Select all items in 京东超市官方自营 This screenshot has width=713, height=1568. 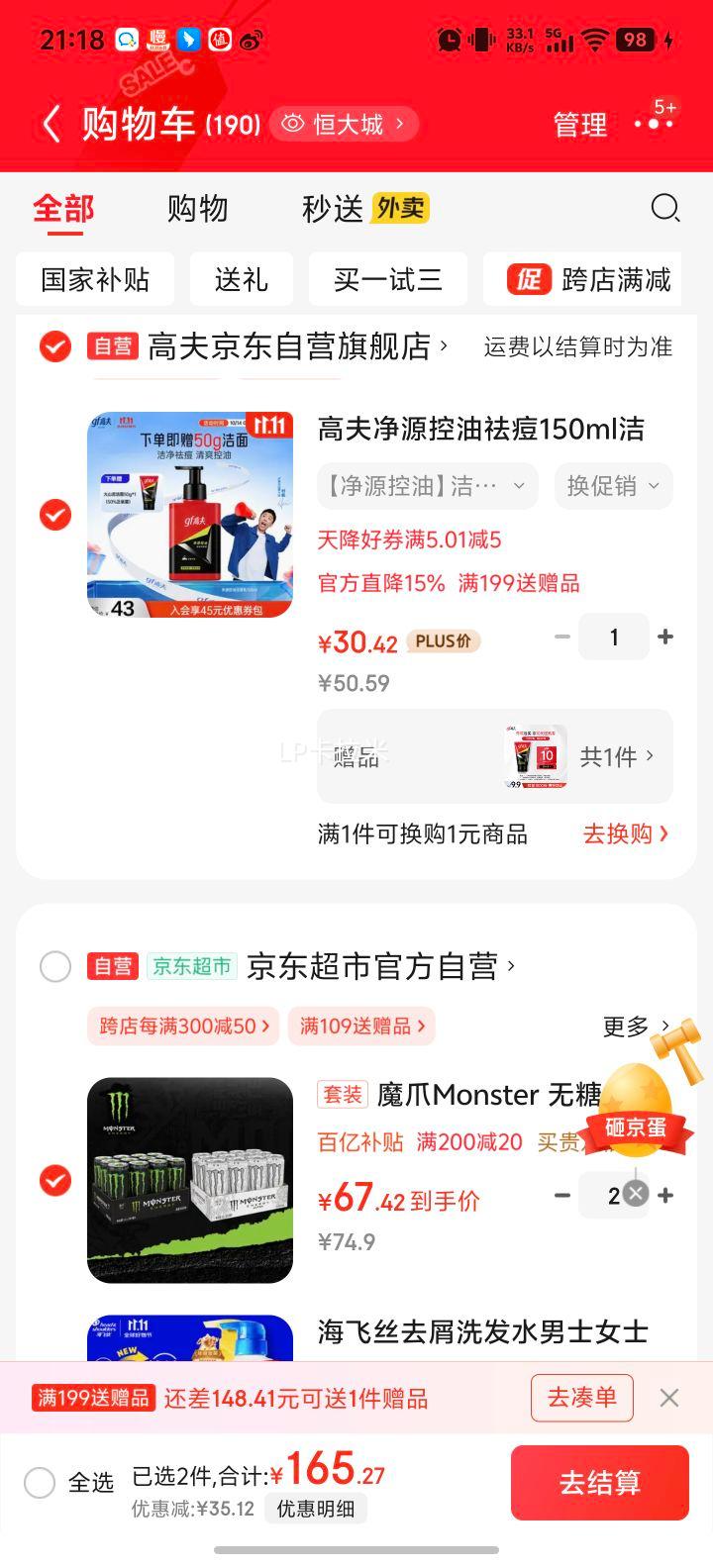tap(55, 966)
